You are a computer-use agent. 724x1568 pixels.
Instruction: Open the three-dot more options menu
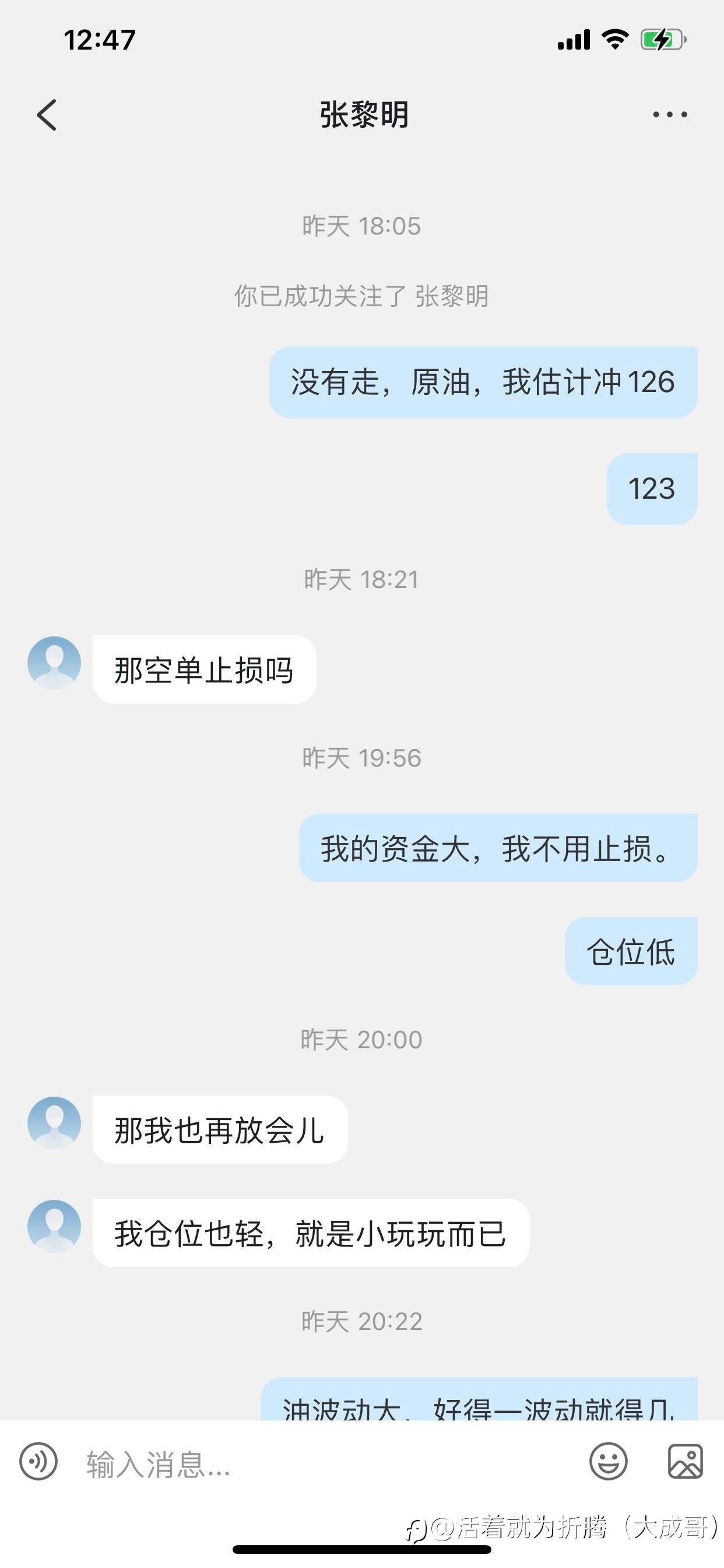coord(670,114)
